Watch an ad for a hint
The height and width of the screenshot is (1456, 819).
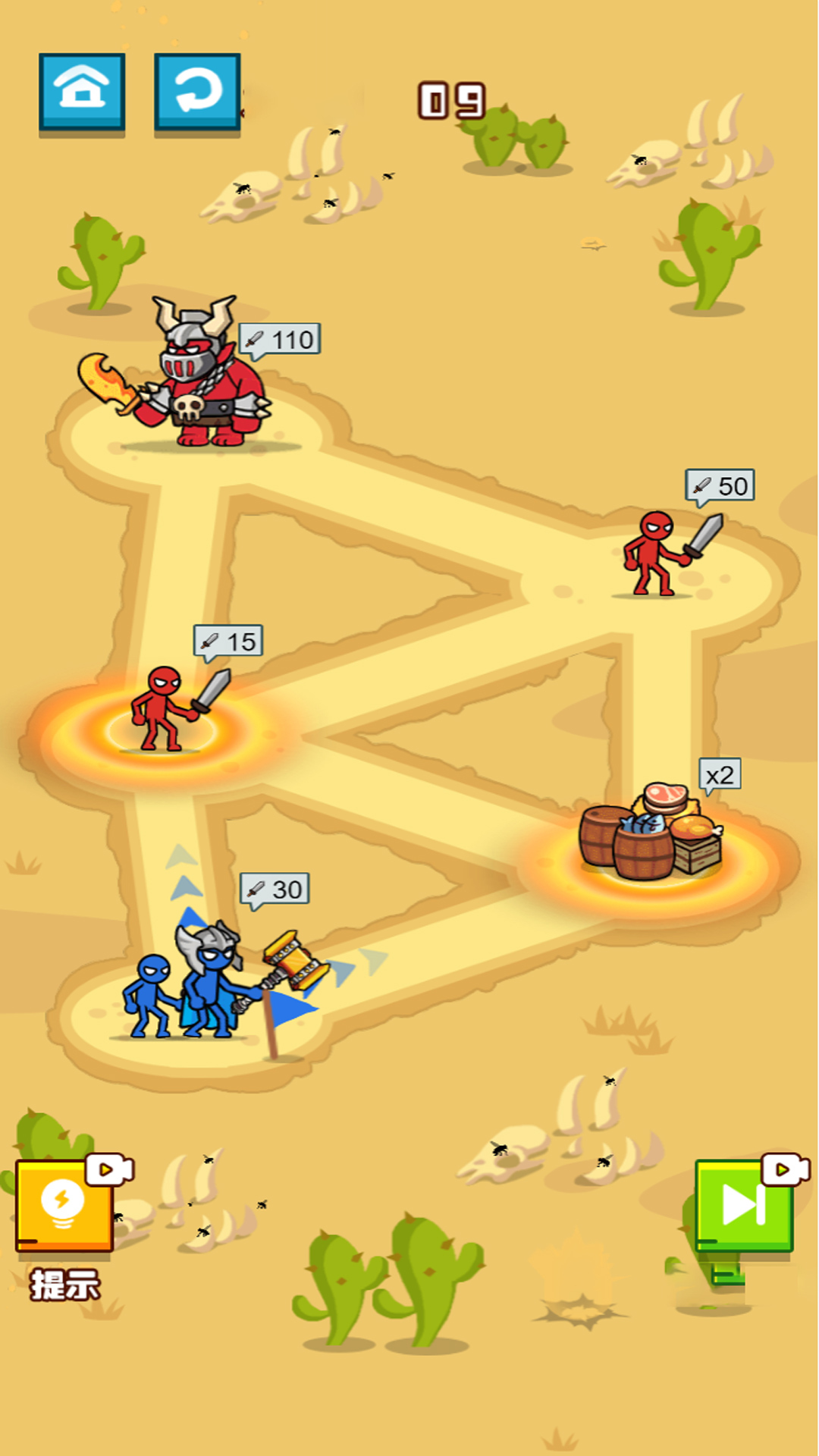pos(64,1204)
